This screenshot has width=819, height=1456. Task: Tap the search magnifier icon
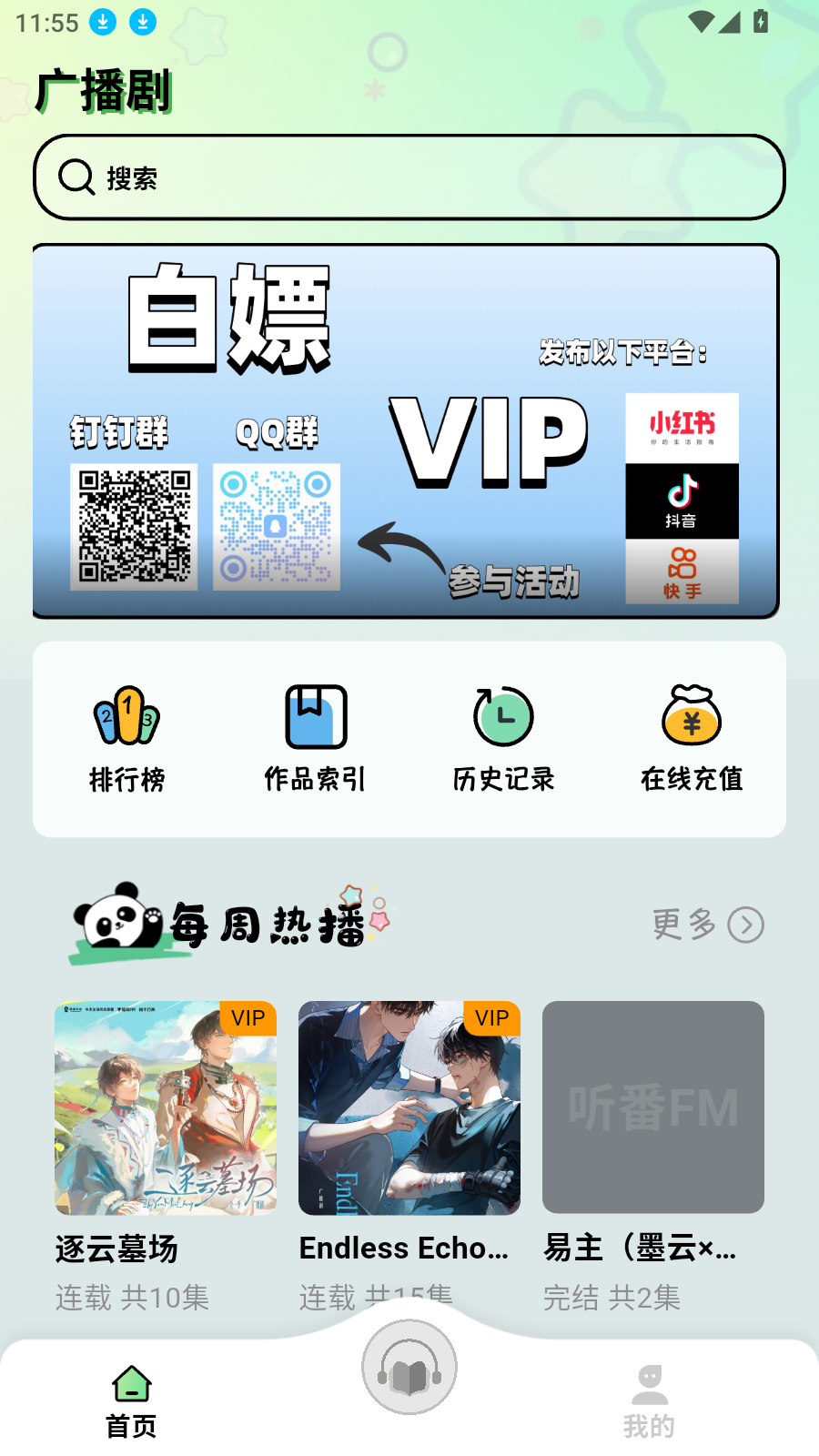[76, 177]
